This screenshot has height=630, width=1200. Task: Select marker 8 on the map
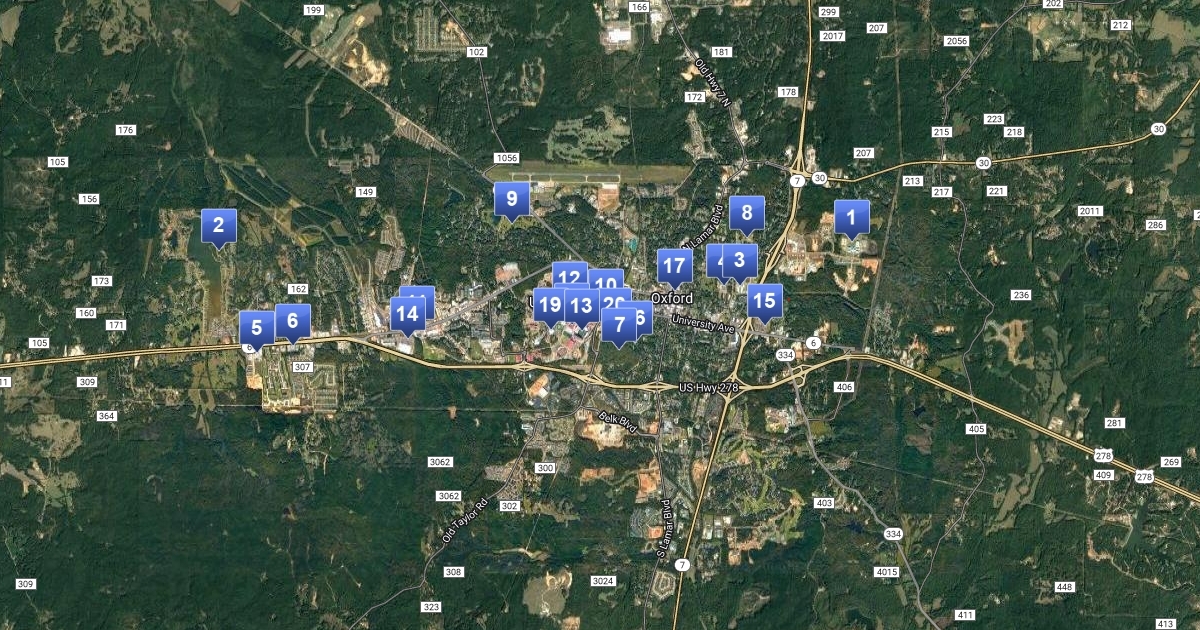[x=747, y=213]
